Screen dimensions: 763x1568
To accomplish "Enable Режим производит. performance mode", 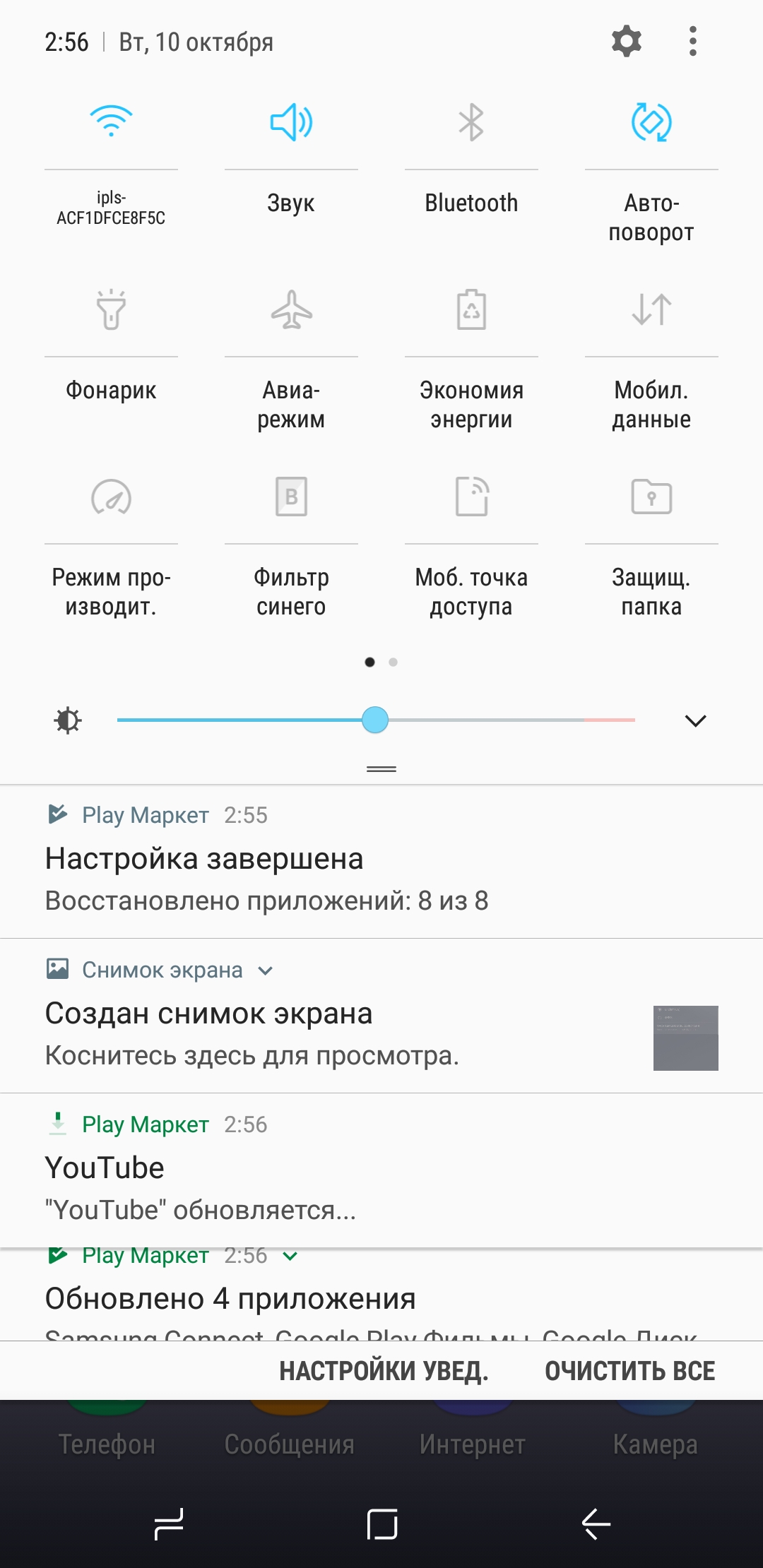I will point(111,497).
